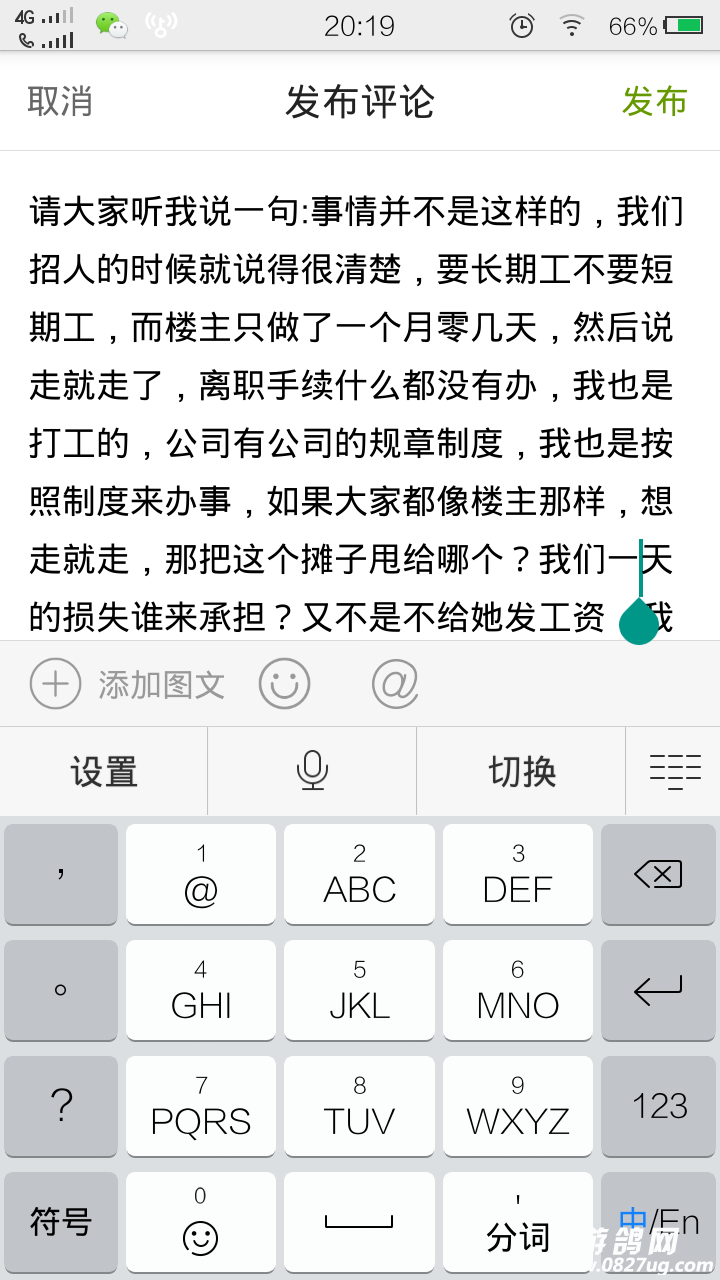Hide the keyboard with the grid icon
Image resolution: width=720 pixels, height=1280 pixels.
point(675,772)
